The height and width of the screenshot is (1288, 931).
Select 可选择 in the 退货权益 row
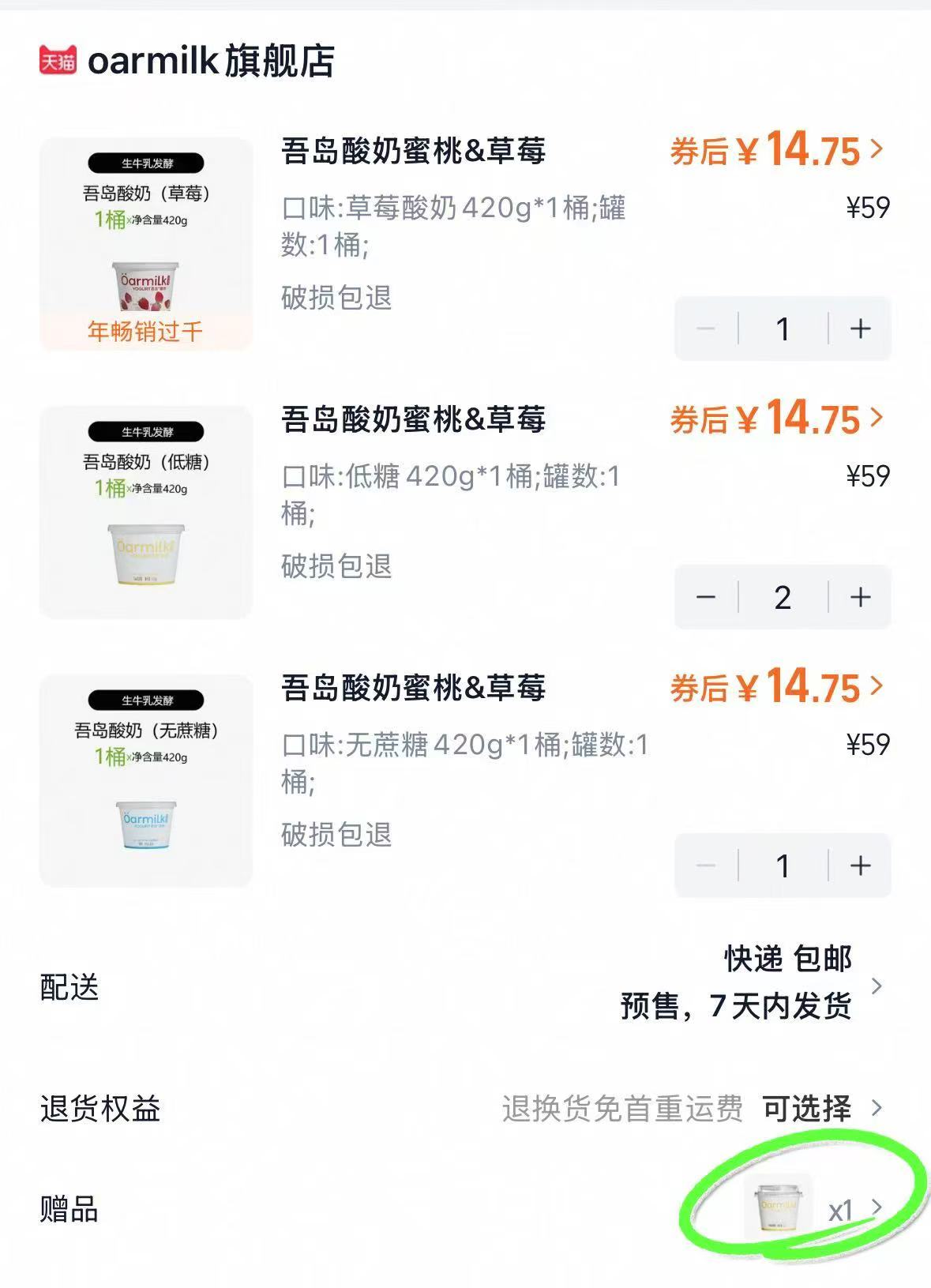pos(806,1107)
